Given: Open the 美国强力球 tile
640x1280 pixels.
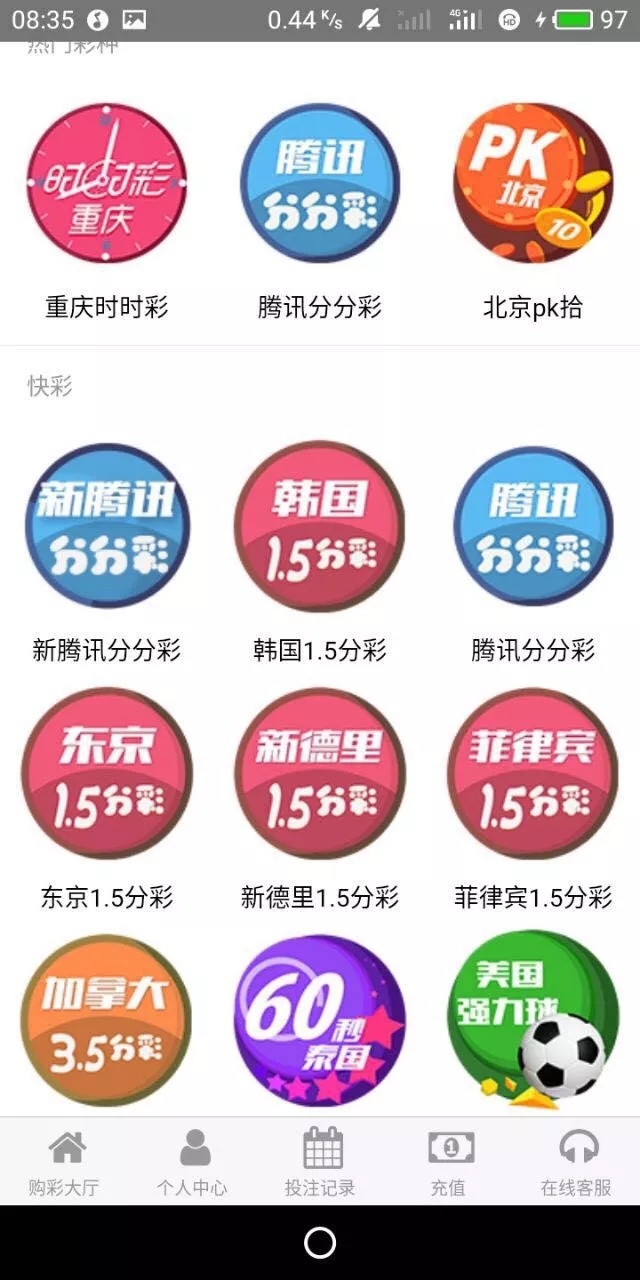Looking at the screenshot, I should pyautogui.click(x=533, y=1020).
